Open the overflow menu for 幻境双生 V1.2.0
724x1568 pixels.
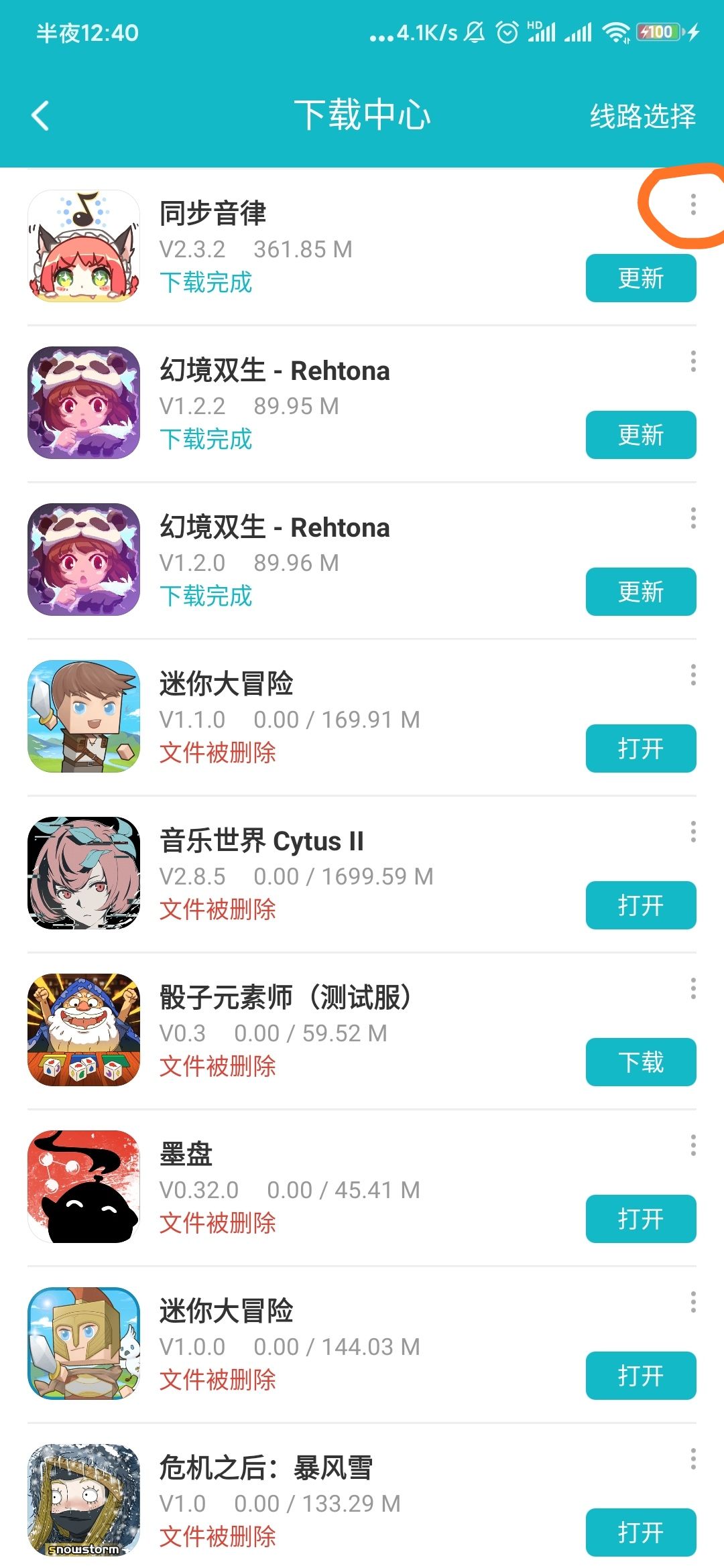click(x=693, y=519)
